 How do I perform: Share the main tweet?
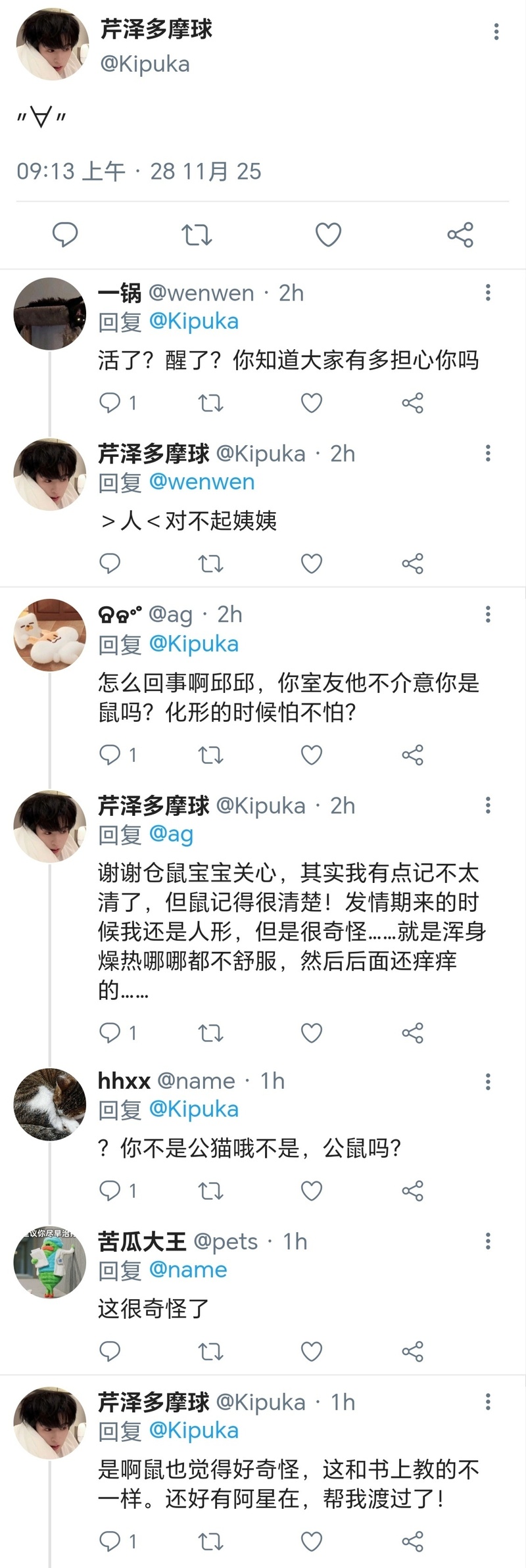pyautogui.click(x=460, y=235)
